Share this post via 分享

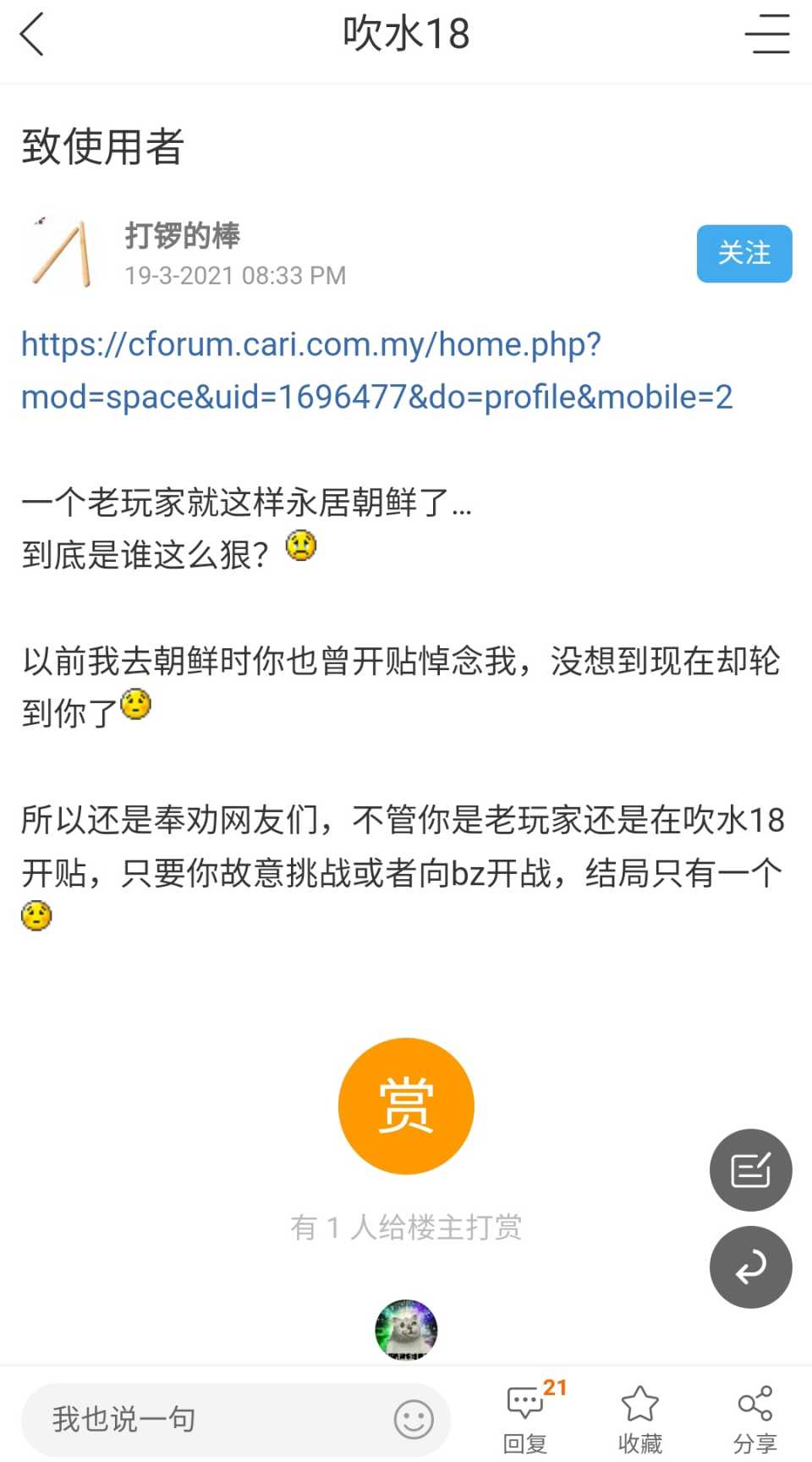tap(754, 1419)
